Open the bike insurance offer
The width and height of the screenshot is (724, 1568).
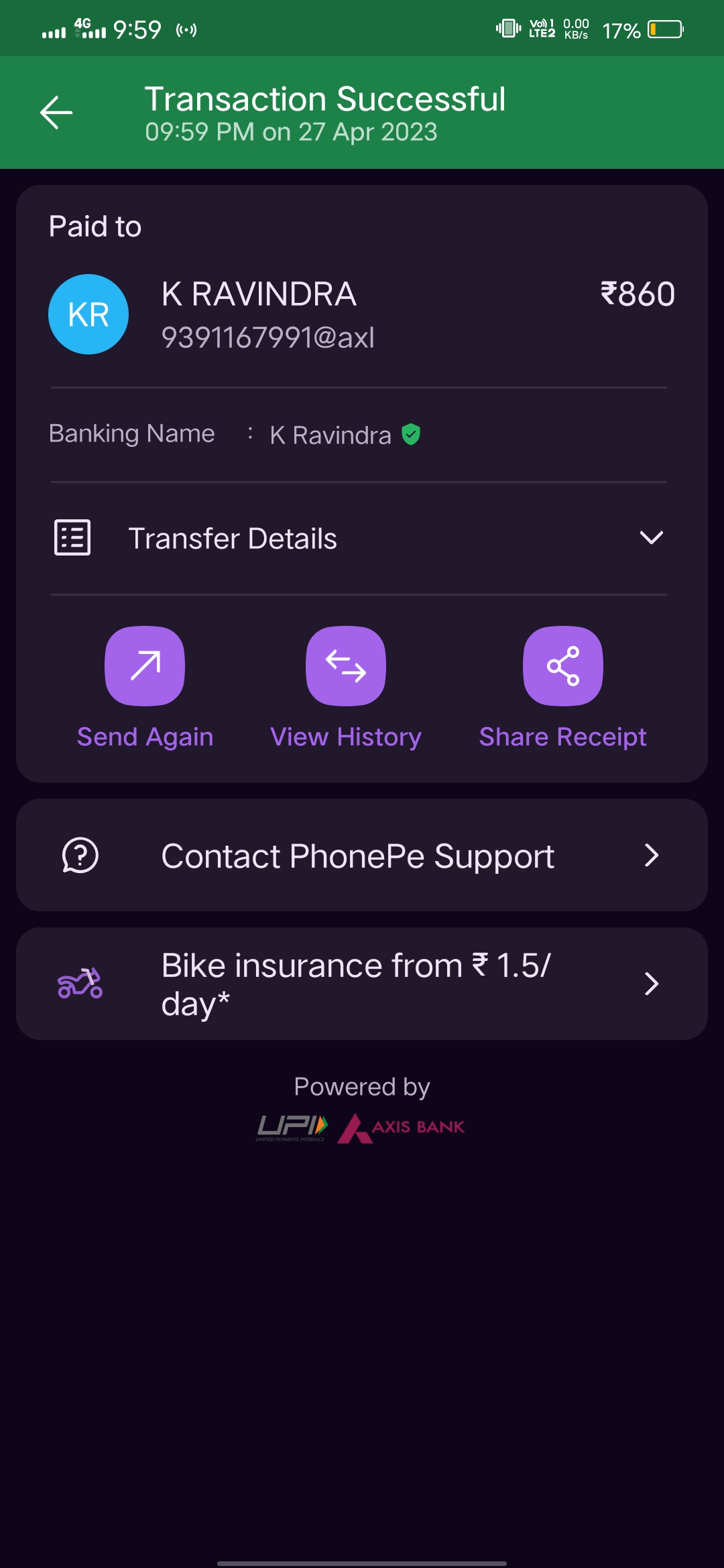362,984
